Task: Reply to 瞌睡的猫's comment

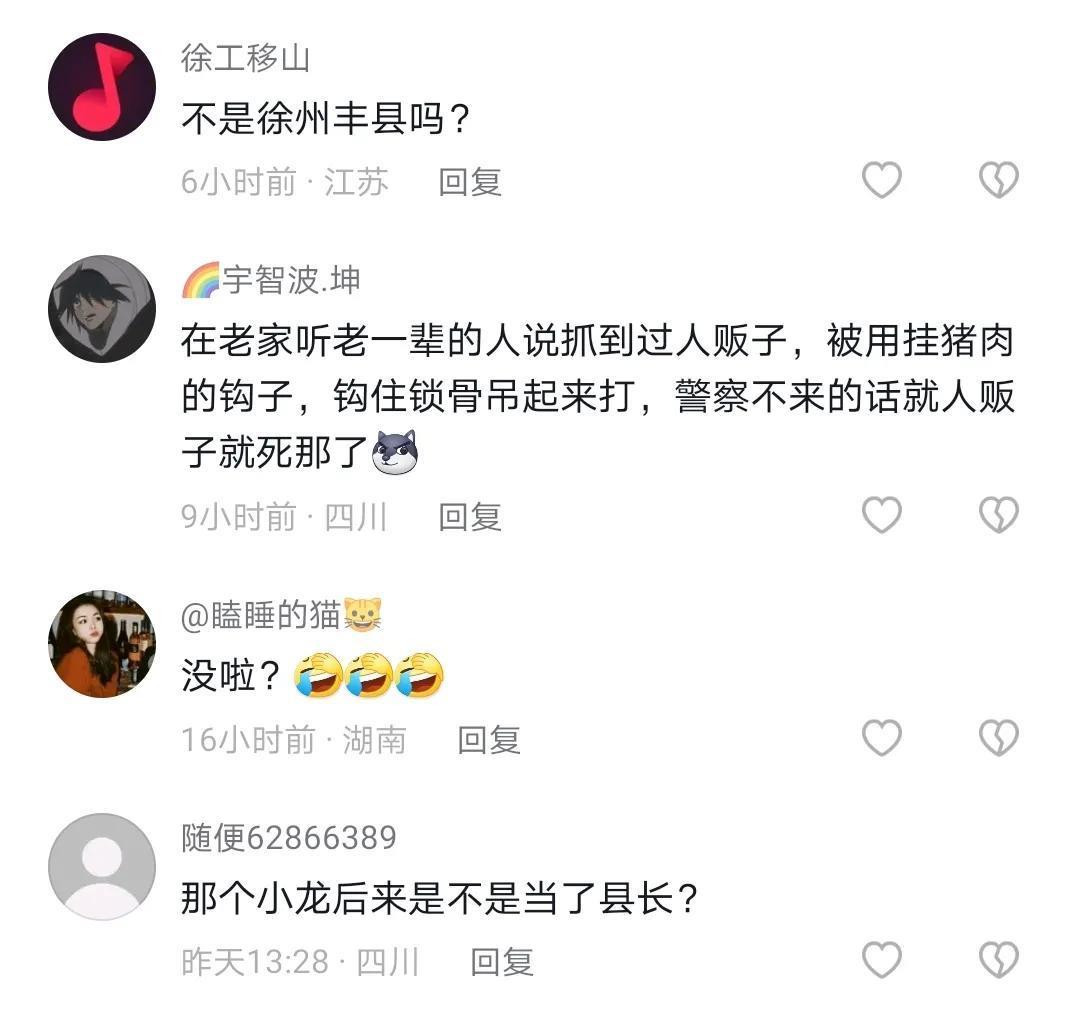Action: coord(489,740)
